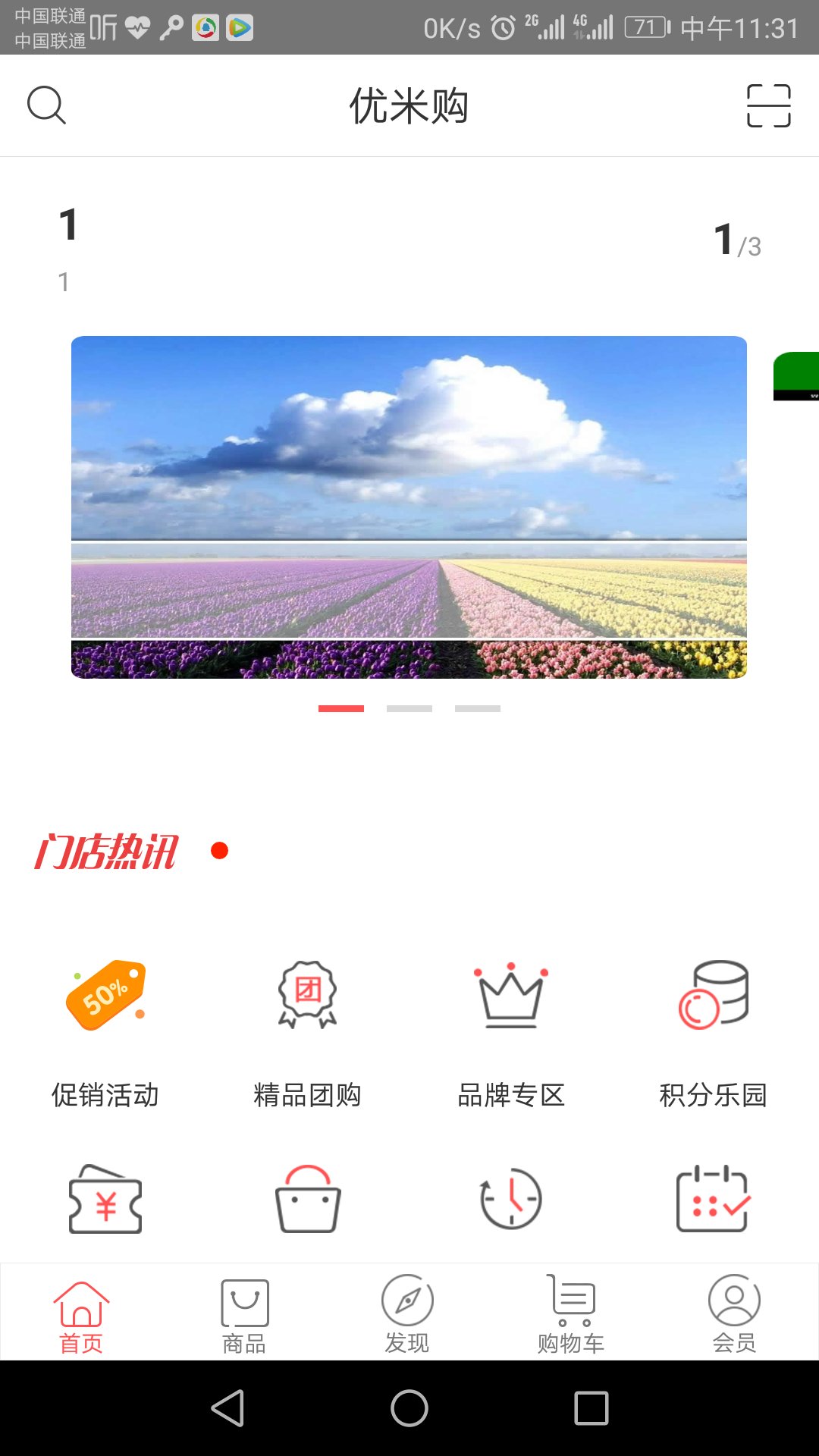The image size is (819, 1456).
Task: Open the scan code icon
Action: (769, 105)
